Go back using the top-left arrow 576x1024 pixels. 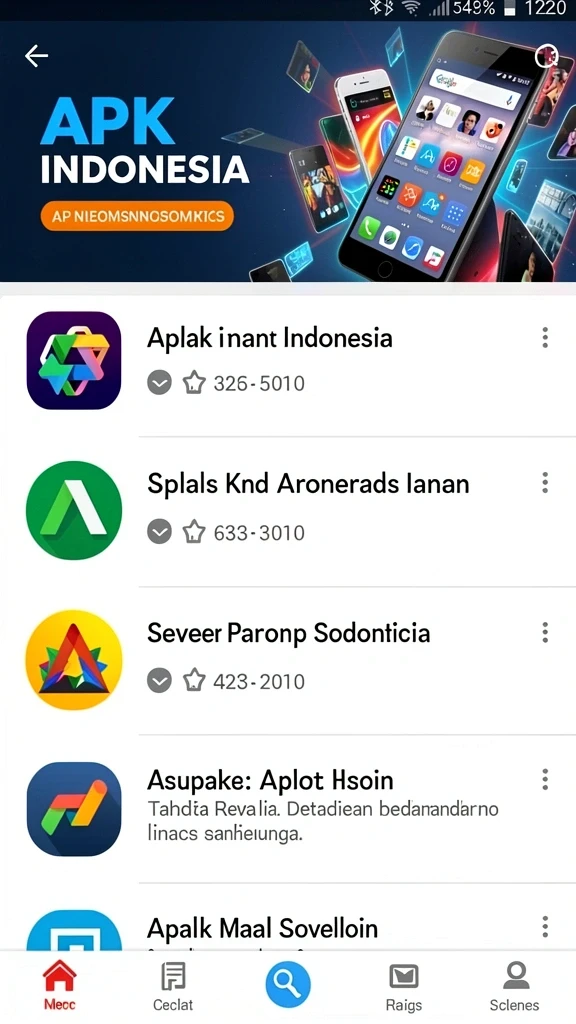click(37, 57)
